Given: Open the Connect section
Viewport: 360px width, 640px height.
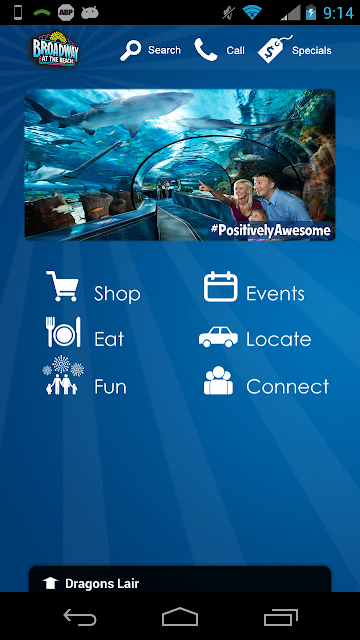Looking at the screenshot, I should [x=266, y=381].
